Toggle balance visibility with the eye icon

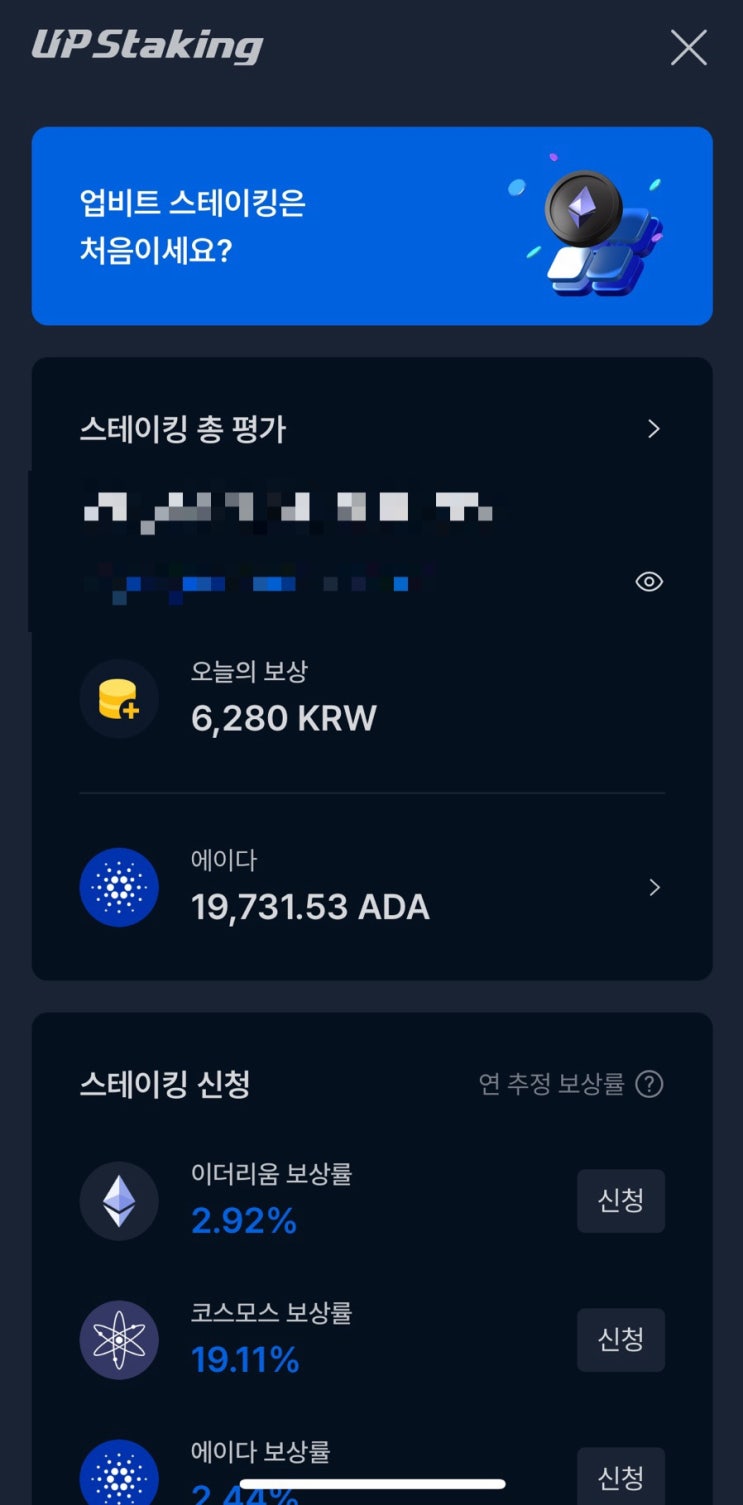pos(649,581)
